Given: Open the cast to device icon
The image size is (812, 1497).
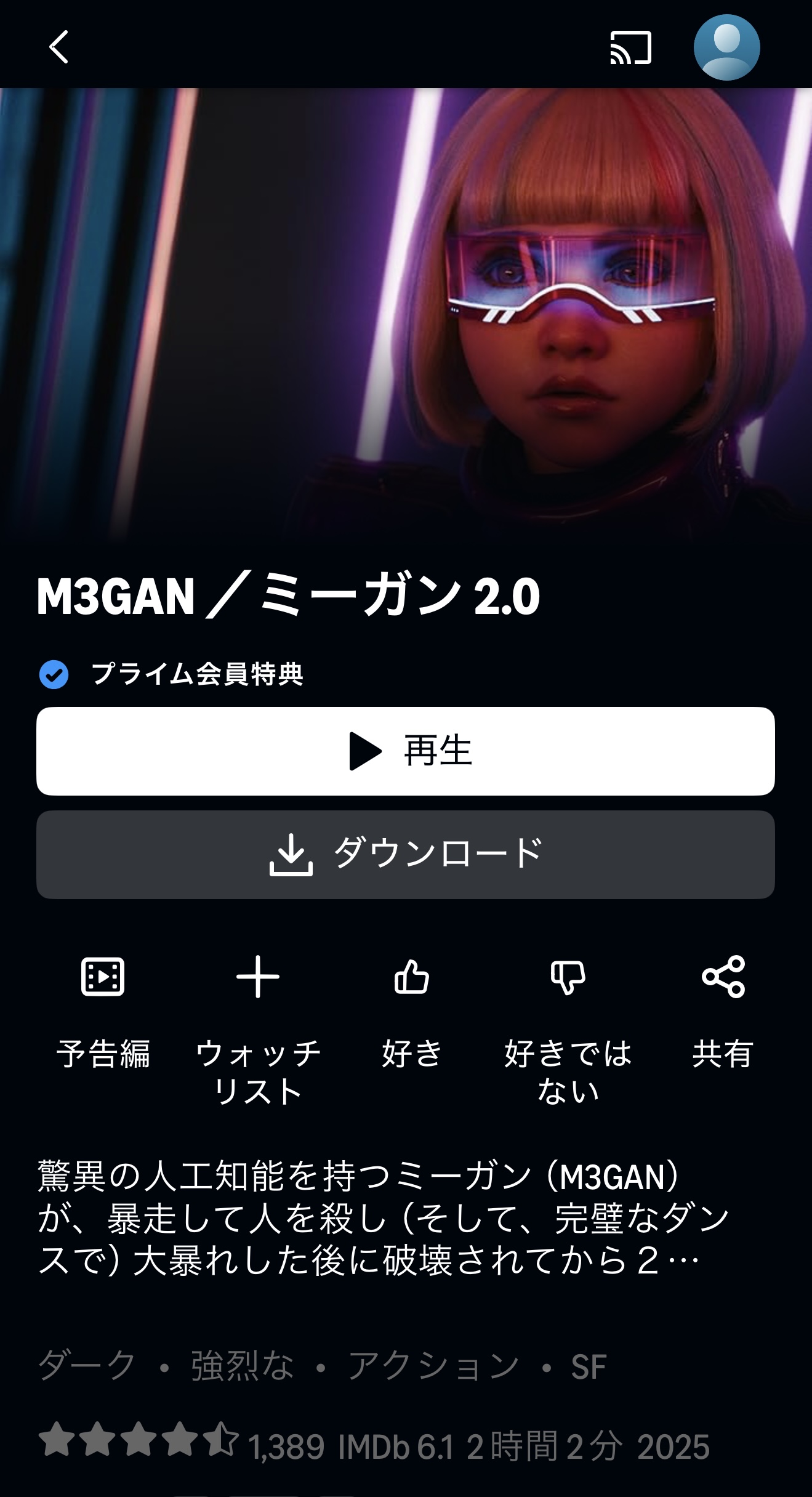Looking at the screenshot, I should pos(630,47).
